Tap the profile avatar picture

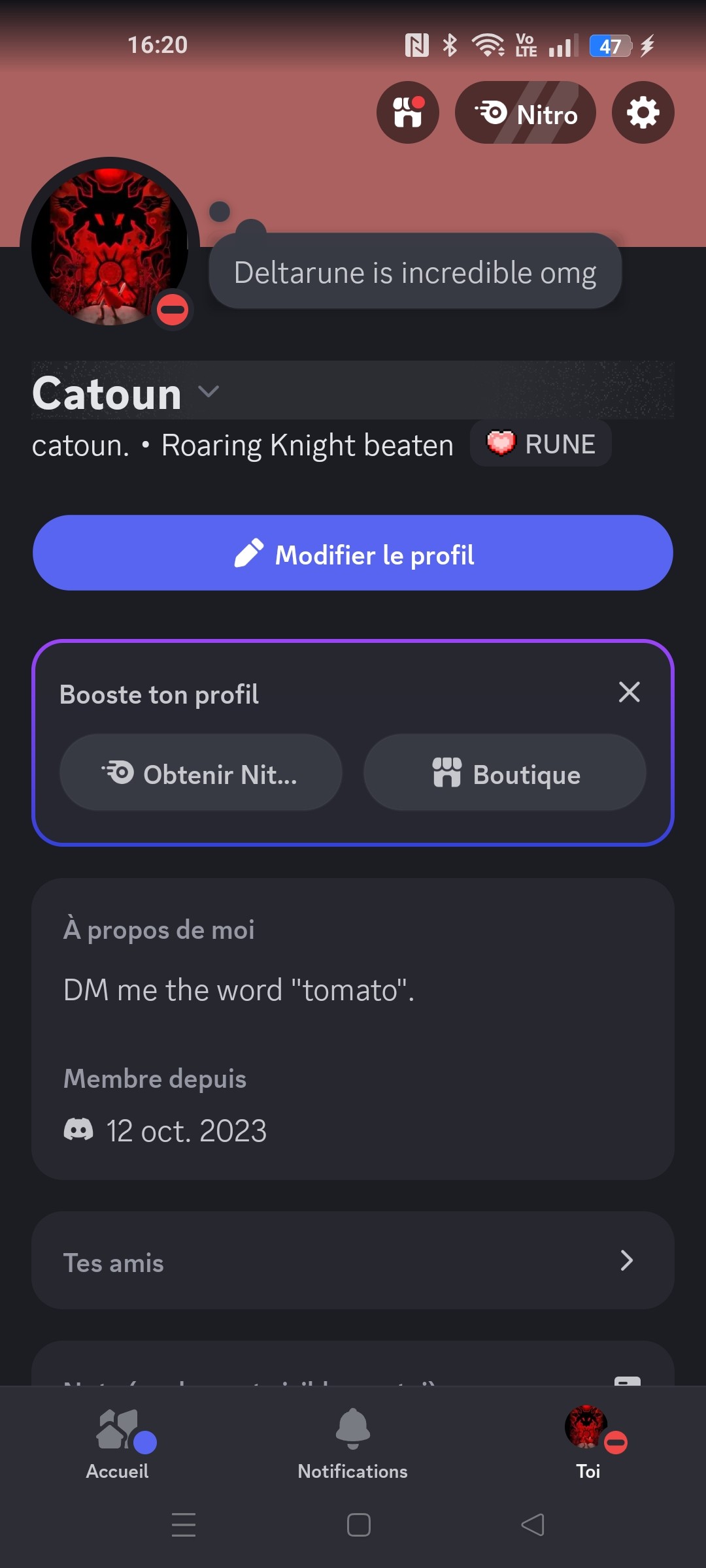tap(110, 246)
